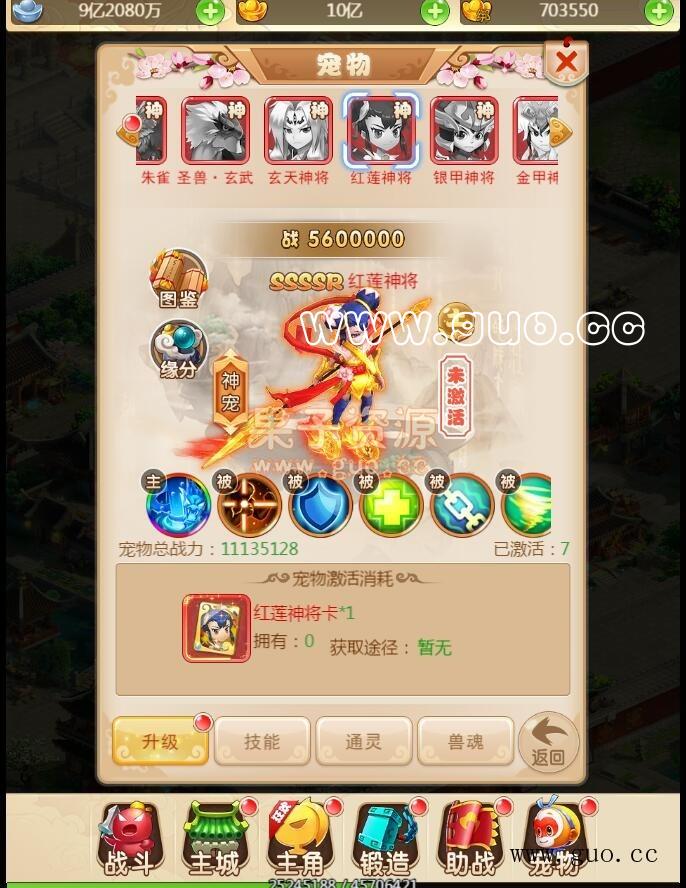Add more gold ingots with plus button
The width and height of the screenshot is (686, 888).
435,12
